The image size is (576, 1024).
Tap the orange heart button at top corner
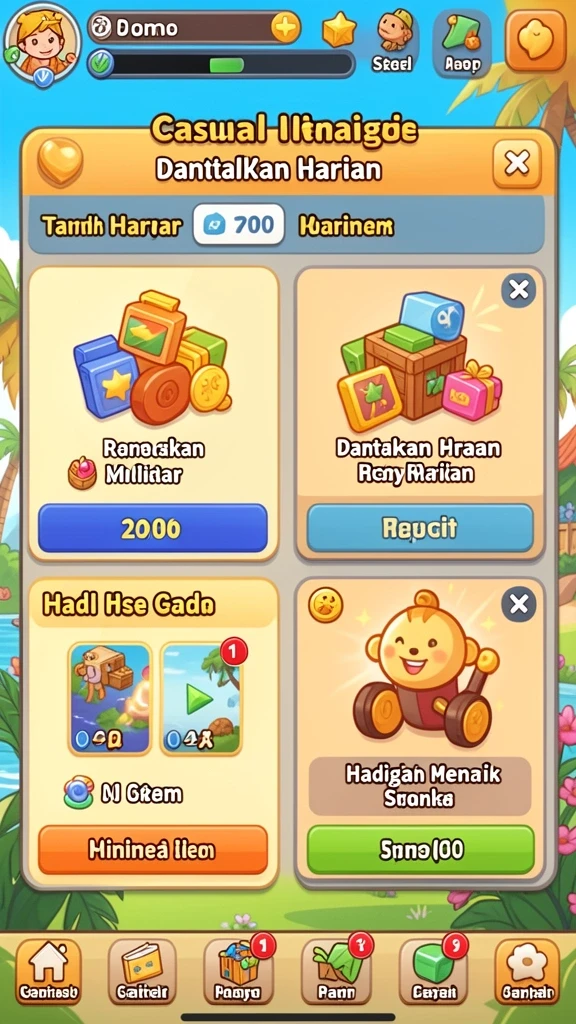(x=536, y=40)
